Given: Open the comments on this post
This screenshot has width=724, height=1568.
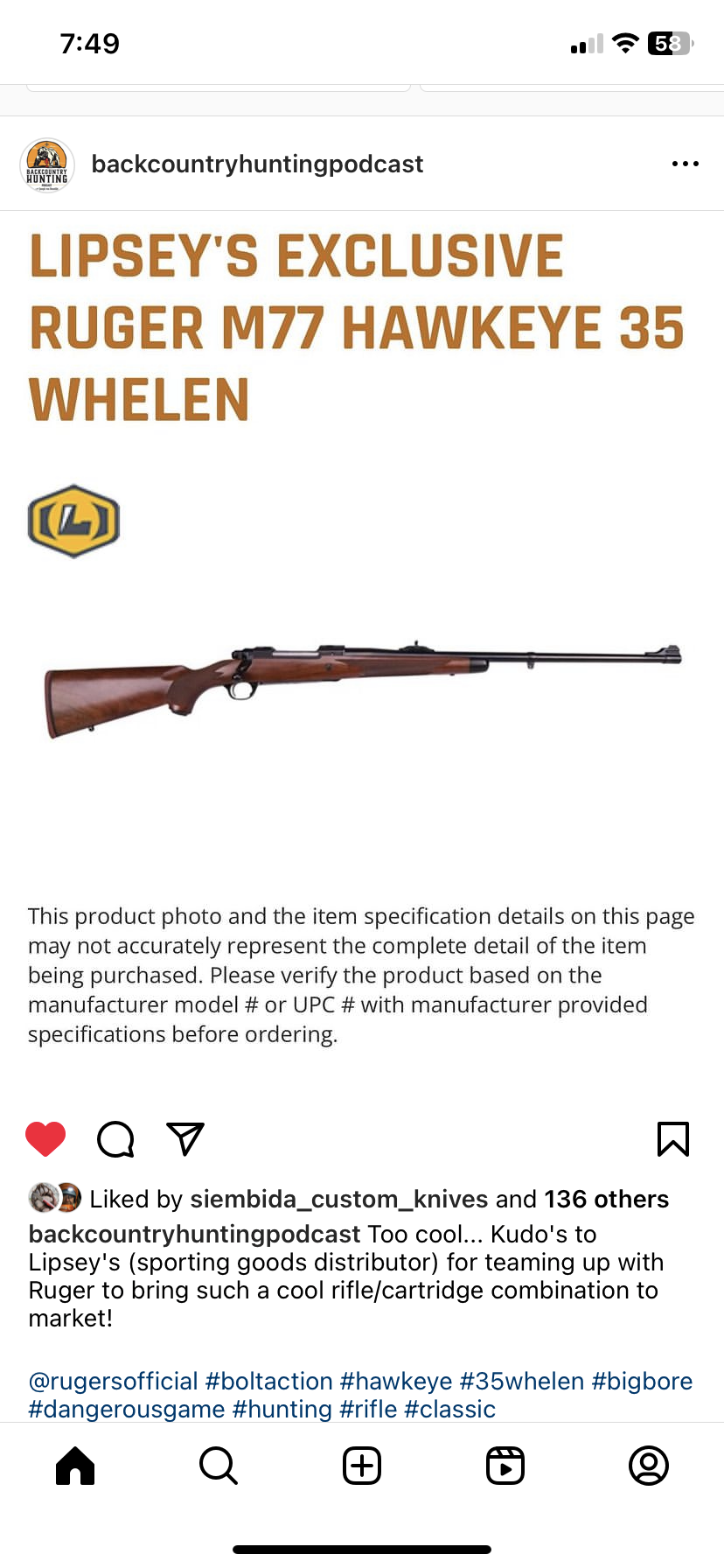Looking at the screenshot, I should tap(115, 1139).
